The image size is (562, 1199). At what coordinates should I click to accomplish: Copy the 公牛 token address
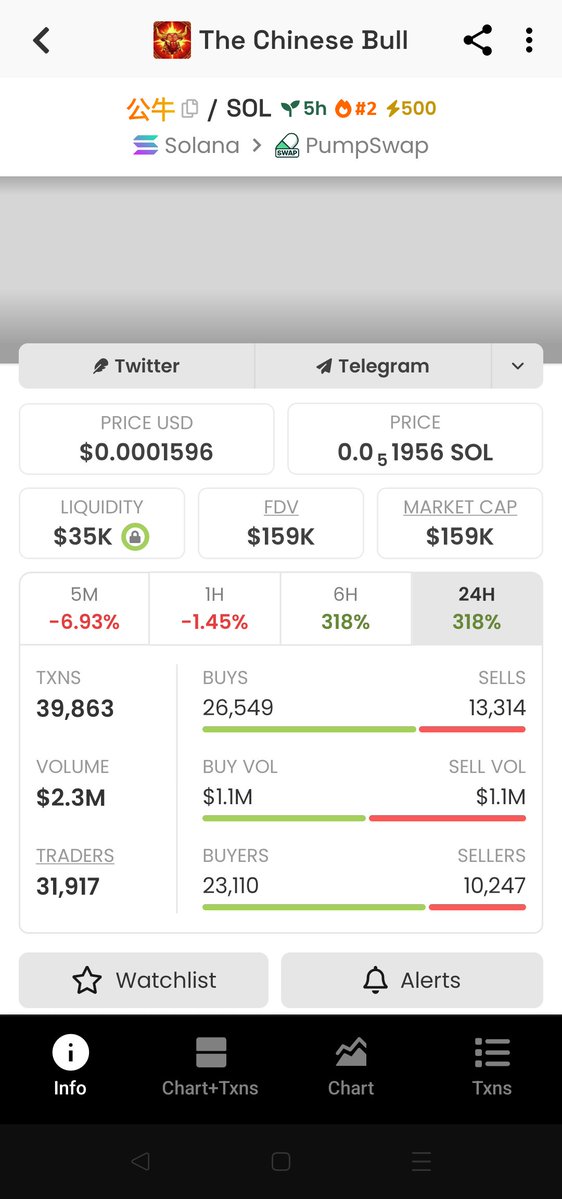pyautogui.click(x=190, y=109)
